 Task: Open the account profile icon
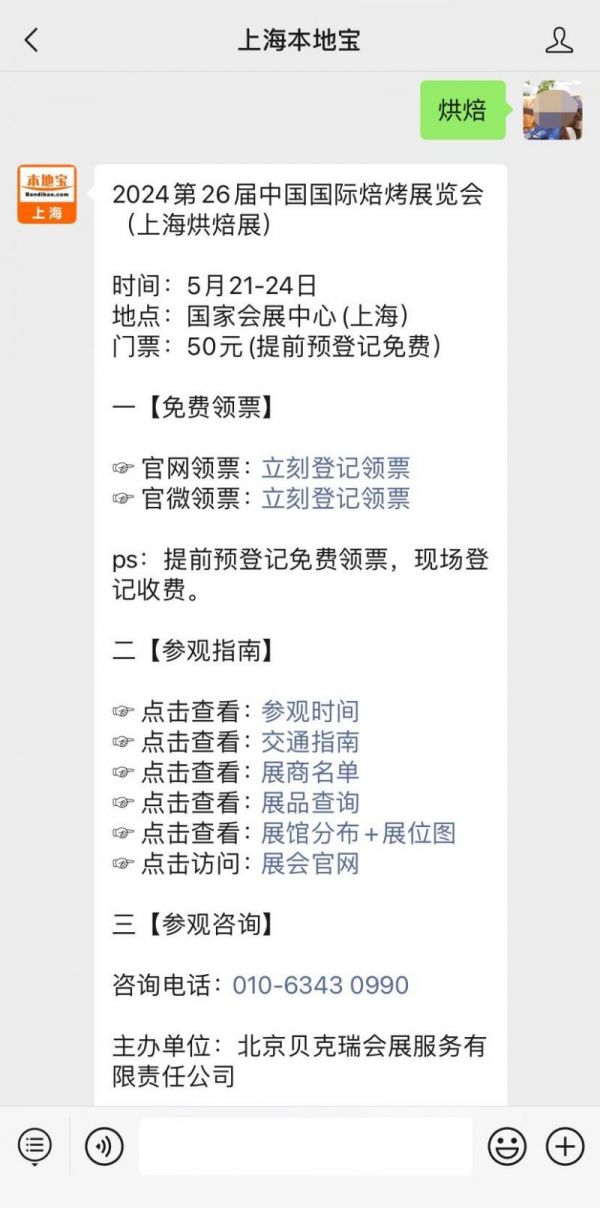pyautogui.click(x=559, y=40)
